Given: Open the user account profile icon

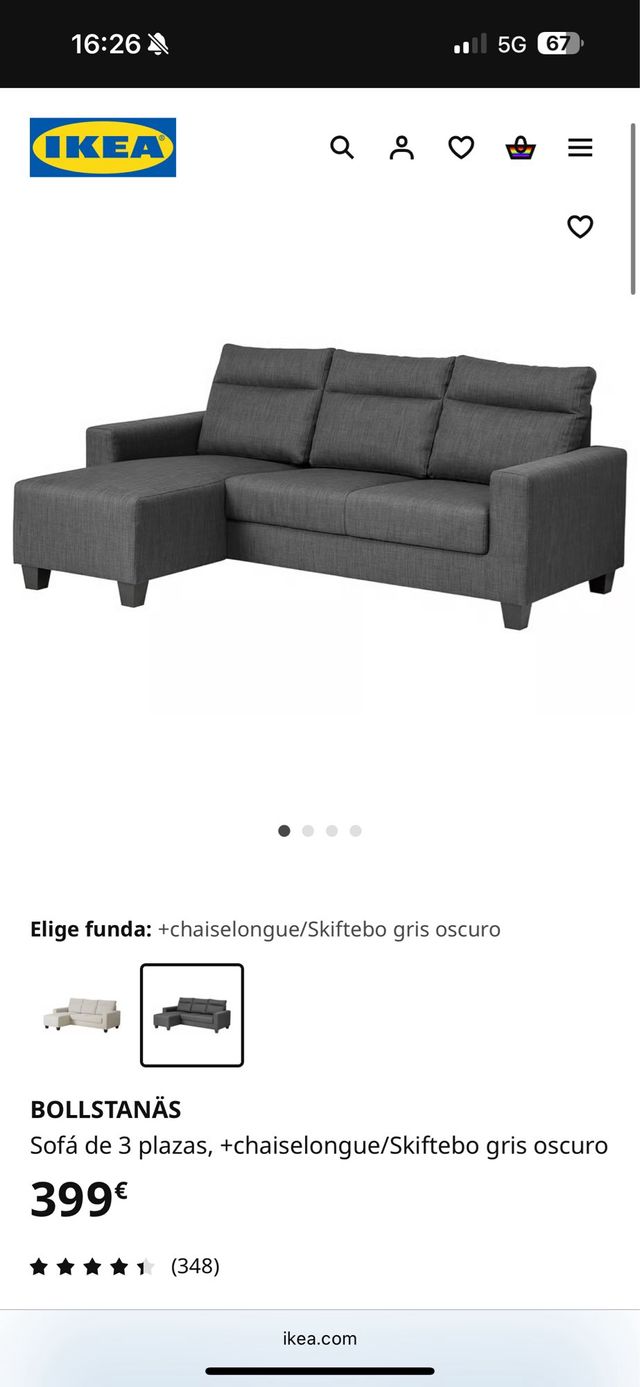Looking at the screenshot, I should tap(401, 148).
